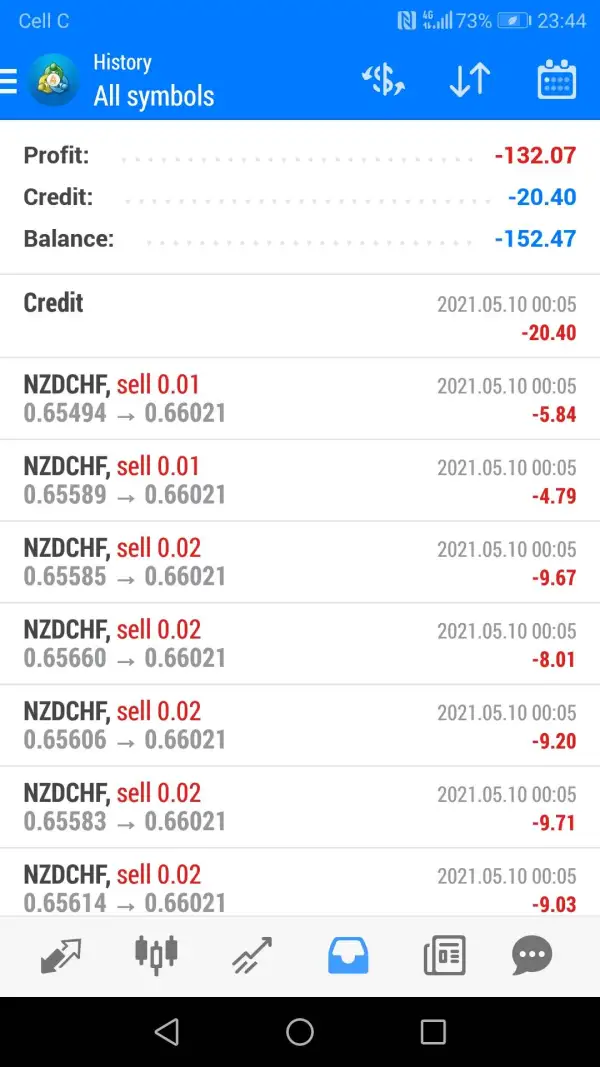Expand the NZDCHF trade opened at 0.65606
This screenshot has width=600, height=1067.
[300, 726]
